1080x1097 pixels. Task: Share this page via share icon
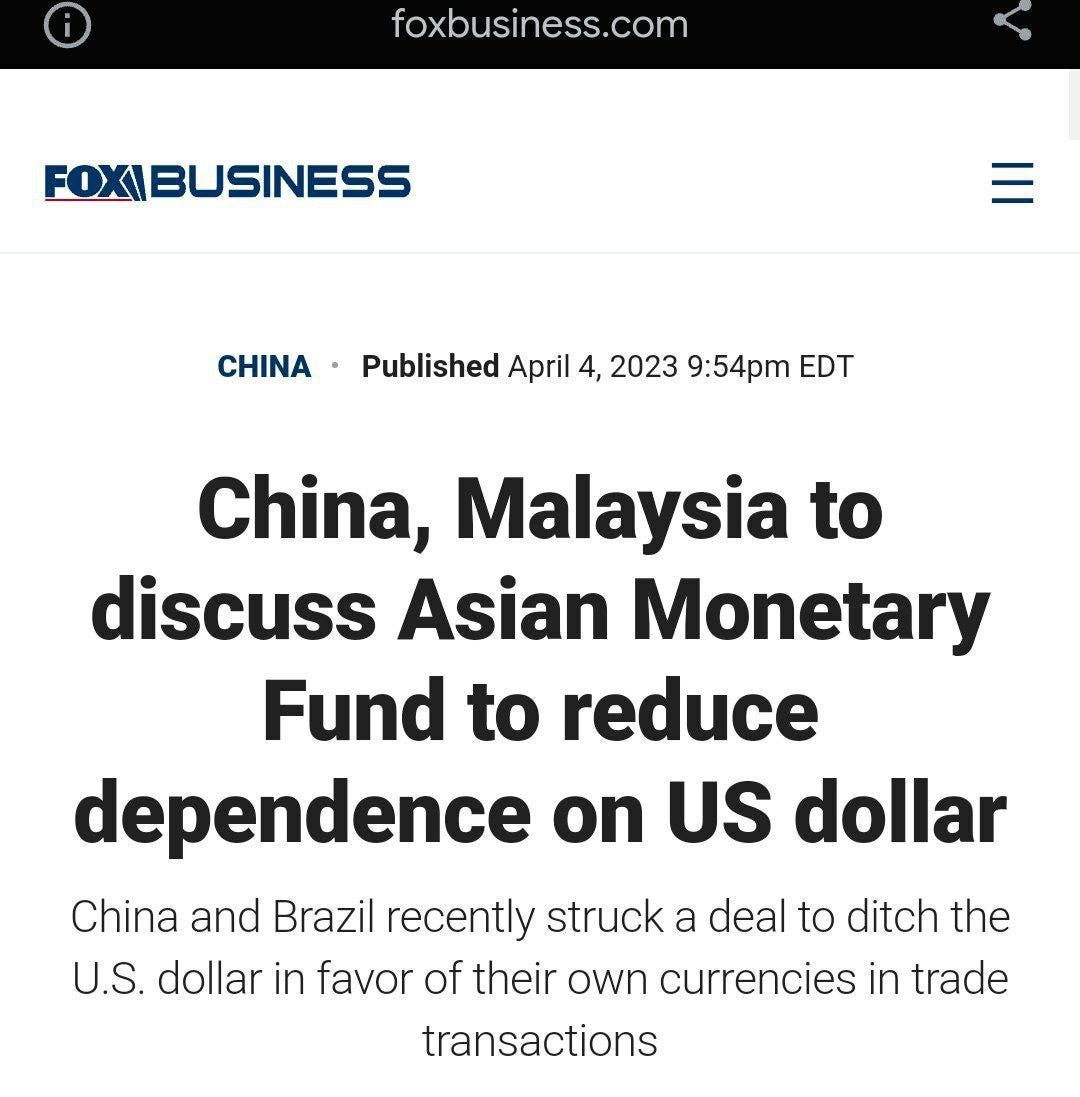[1012, 20]
